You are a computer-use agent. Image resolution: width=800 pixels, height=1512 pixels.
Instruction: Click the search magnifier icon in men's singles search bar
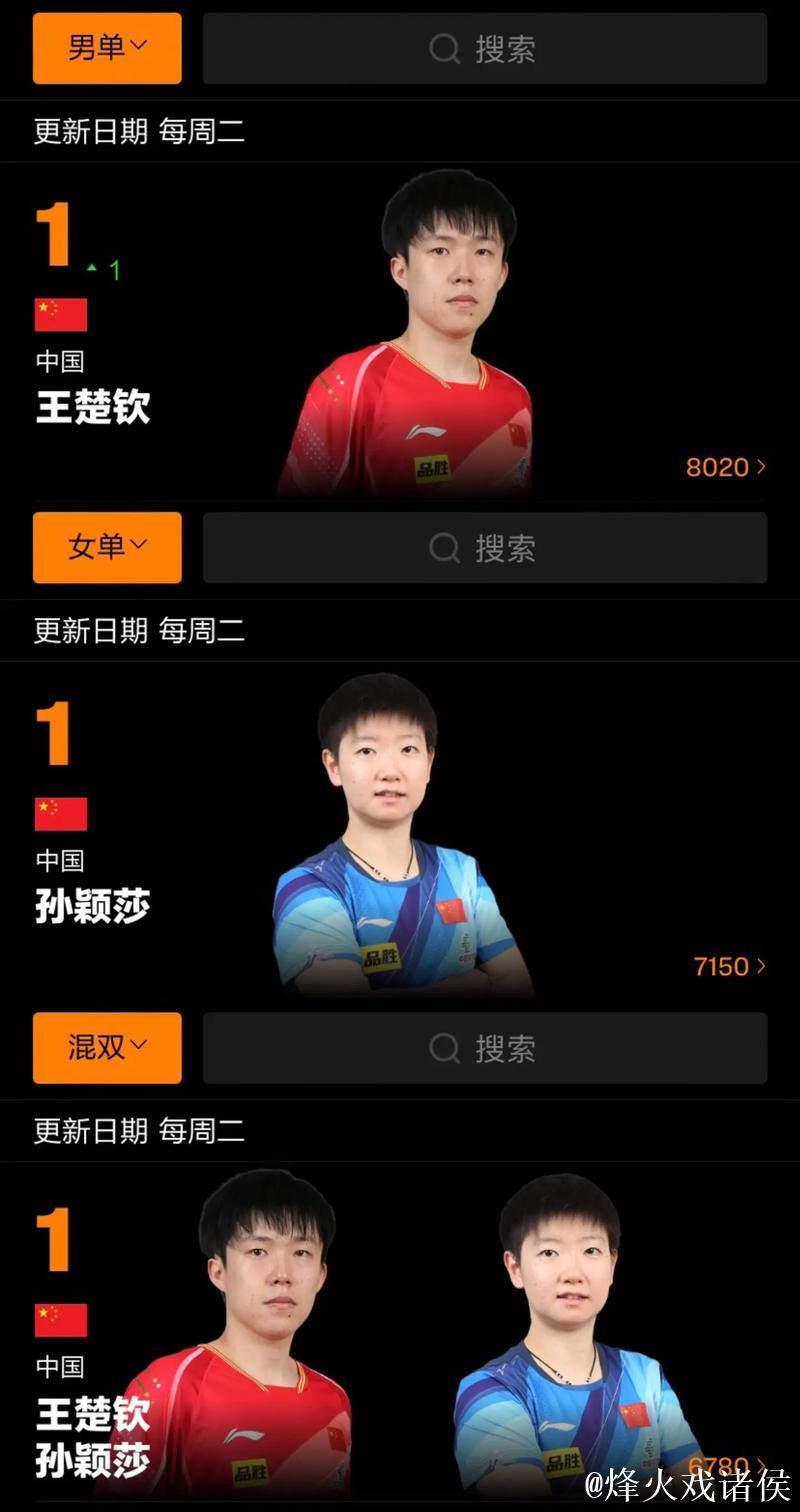pos(444,49)
